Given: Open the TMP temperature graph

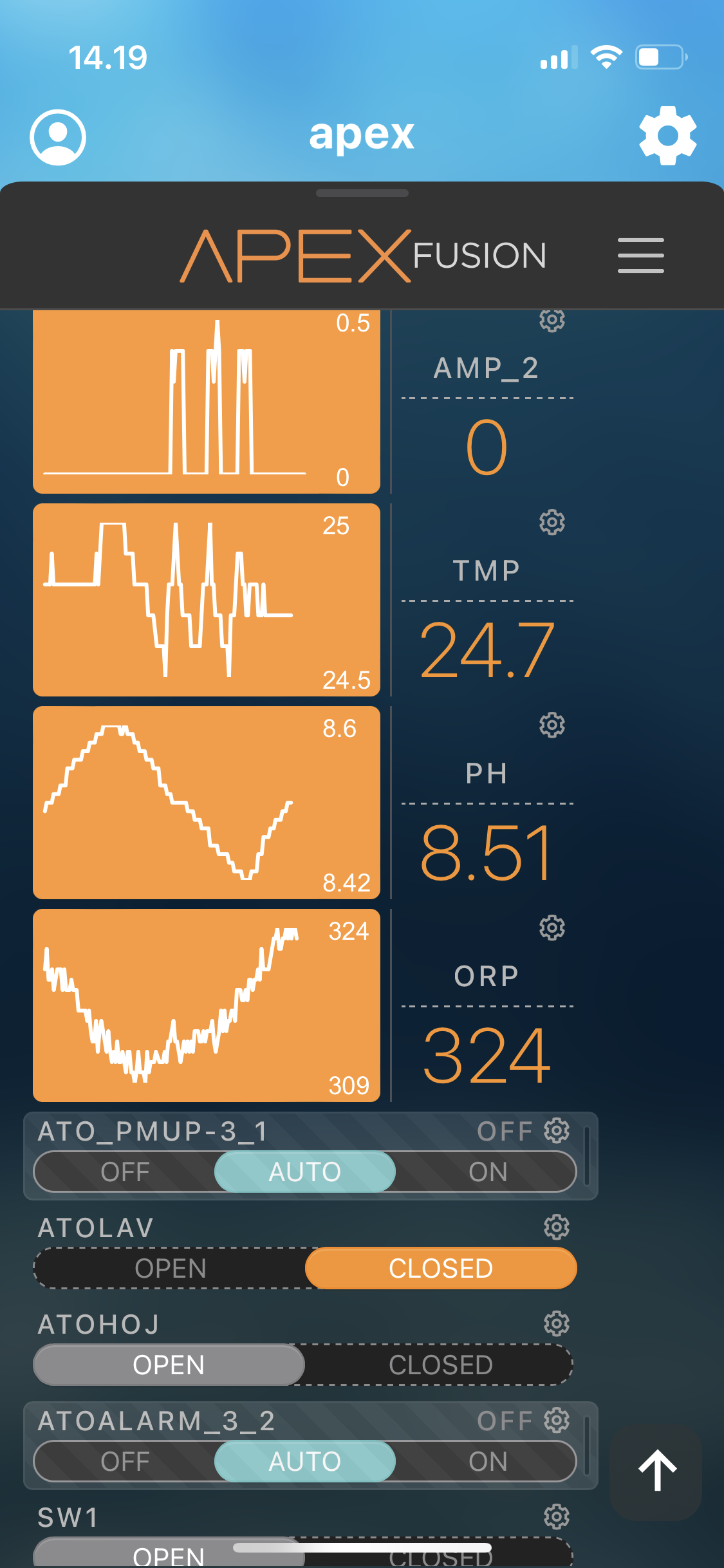Looking at the screenshot, I should (x=206, y=599).
